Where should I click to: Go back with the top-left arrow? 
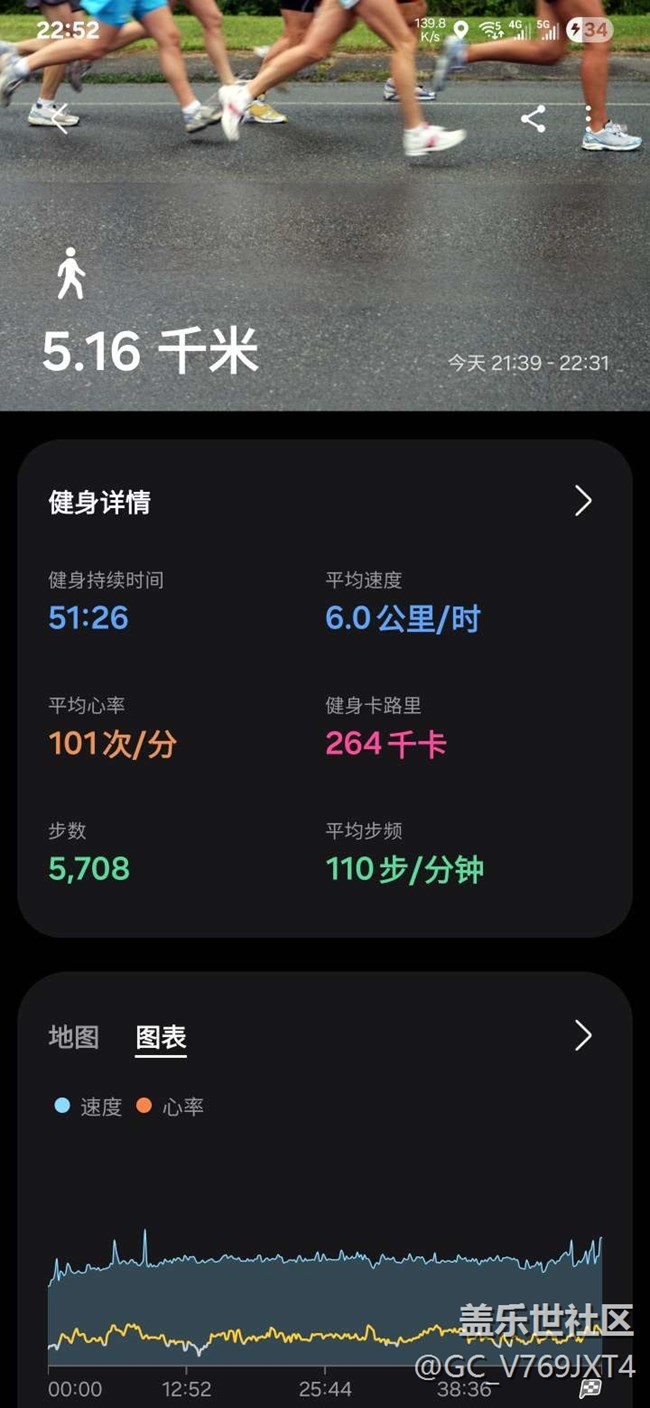(61, 119)
